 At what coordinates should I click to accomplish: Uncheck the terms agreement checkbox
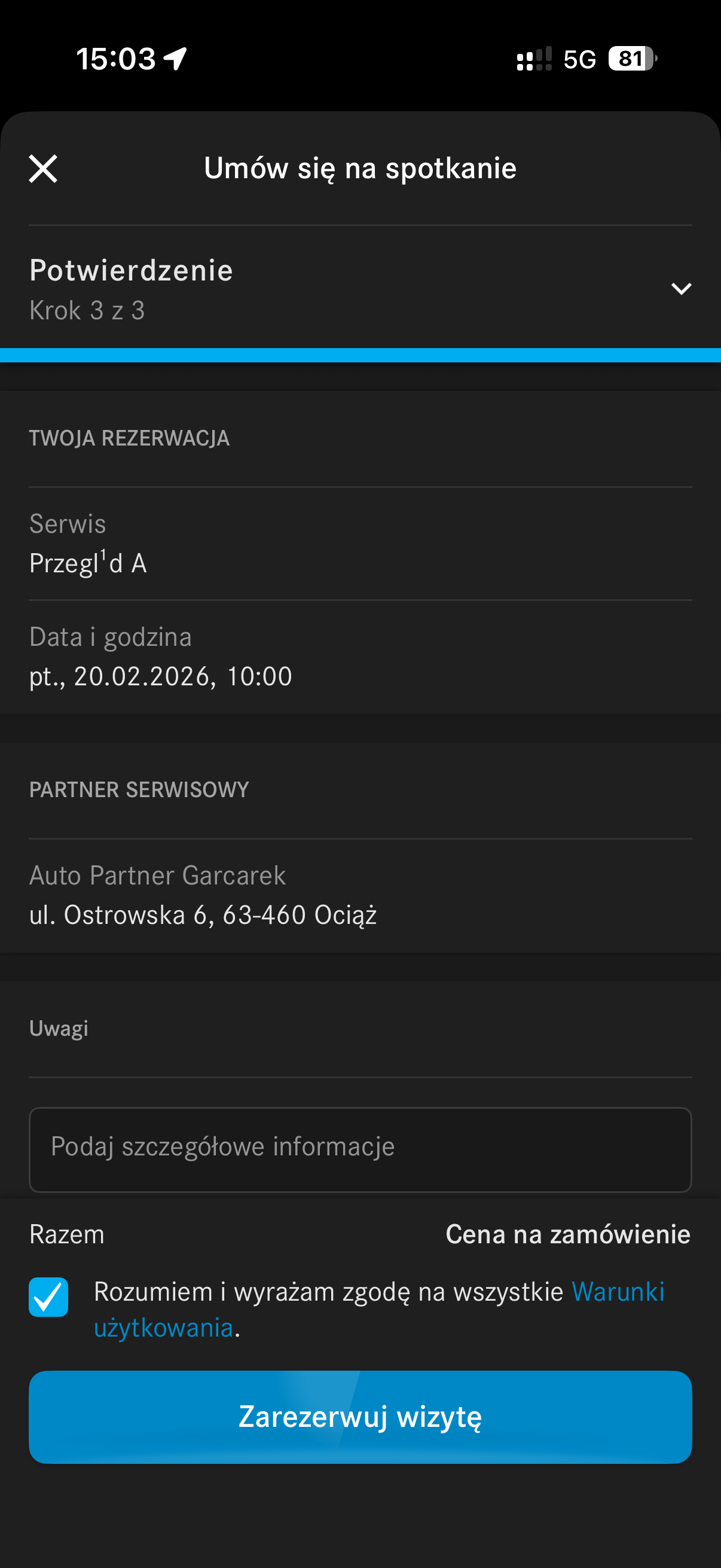pos(48,1297)
